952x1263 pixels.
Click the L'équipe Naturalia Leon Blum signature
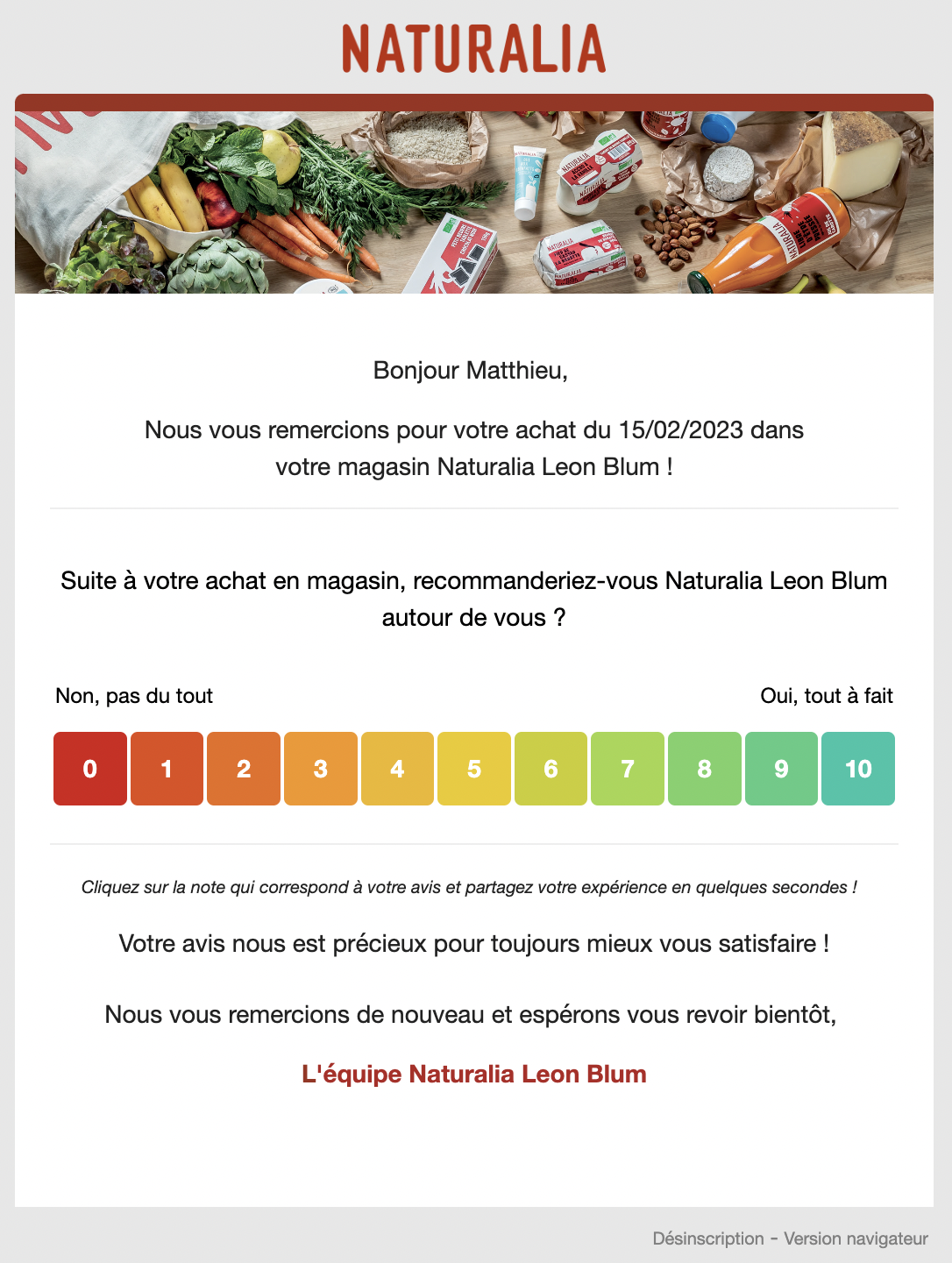(473, 1074)
